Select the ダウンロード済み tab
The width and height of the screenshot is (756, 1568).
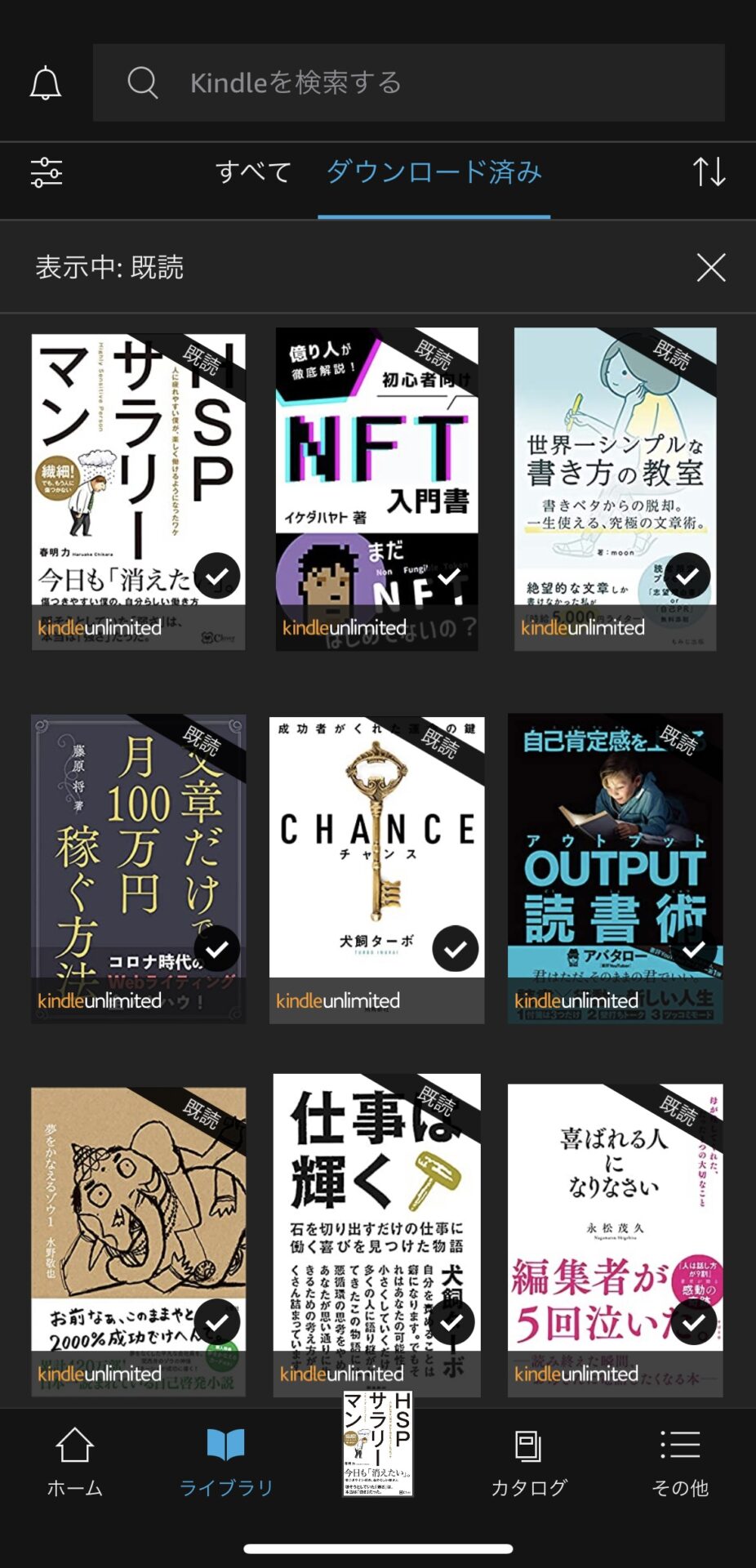(434, 172)
